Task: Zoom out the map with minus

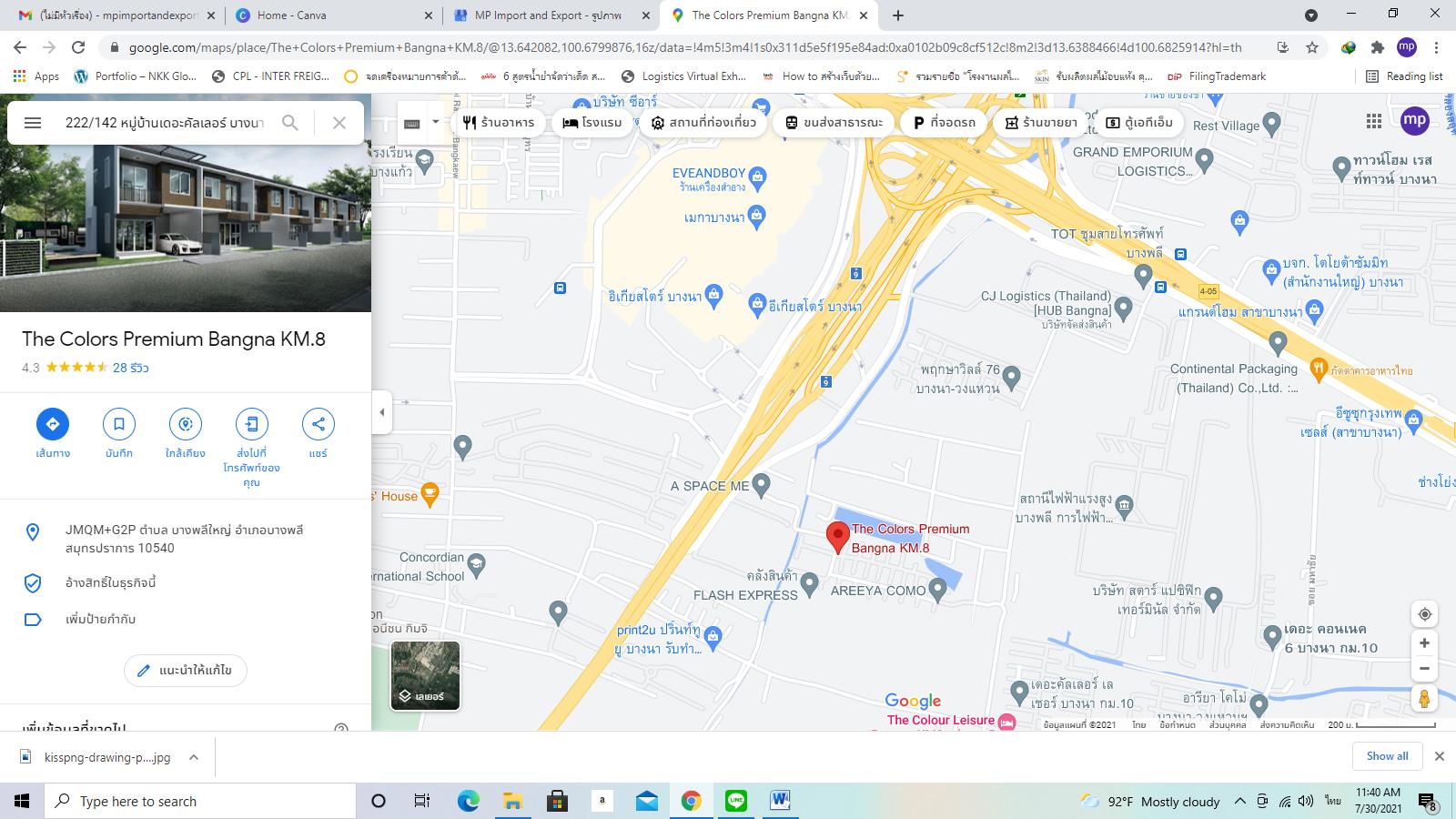Action: click(1424, 669)
